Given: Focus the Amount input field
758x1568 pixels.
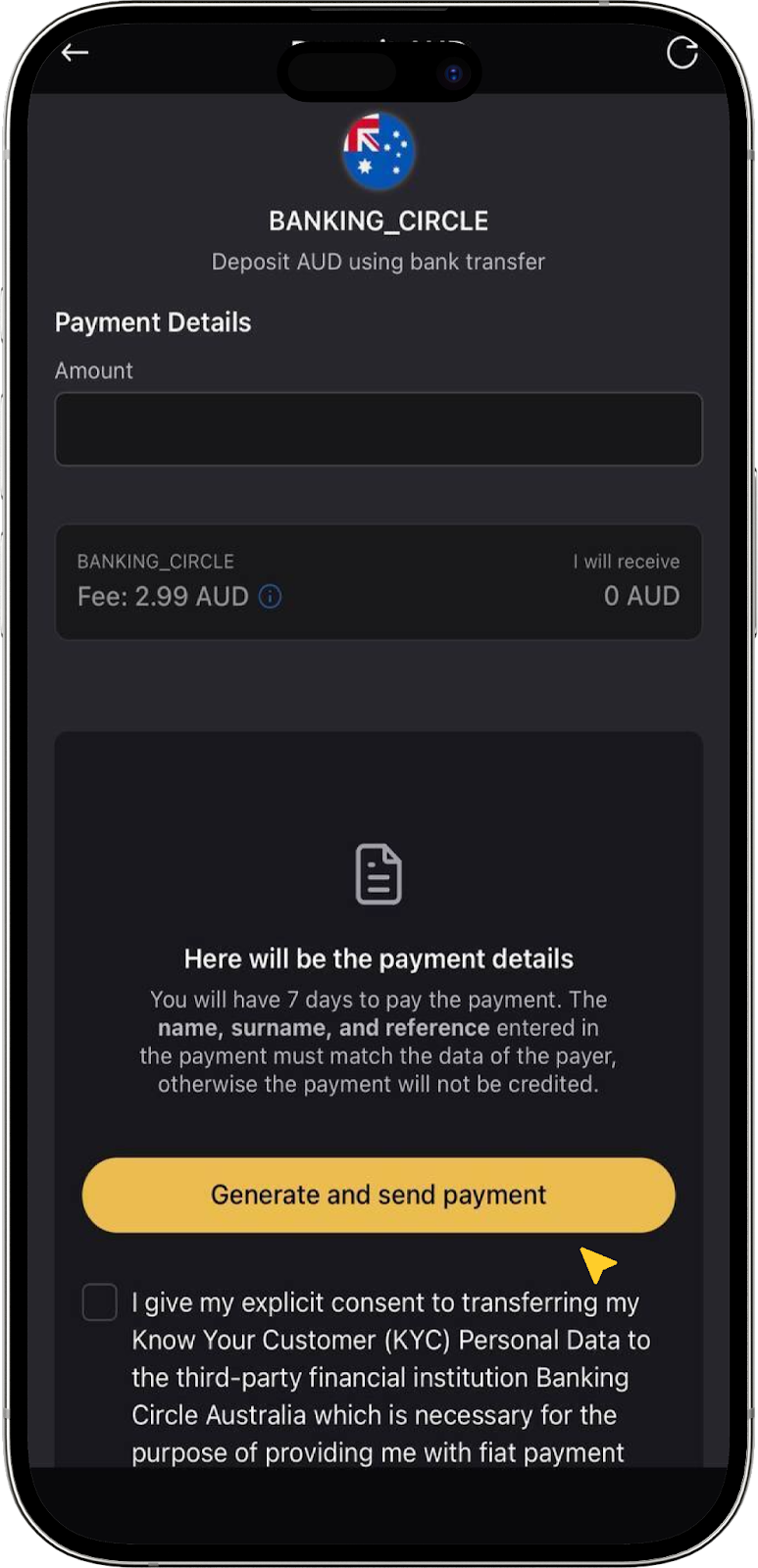Looking at the screenshot, I should tap(379, 429).
